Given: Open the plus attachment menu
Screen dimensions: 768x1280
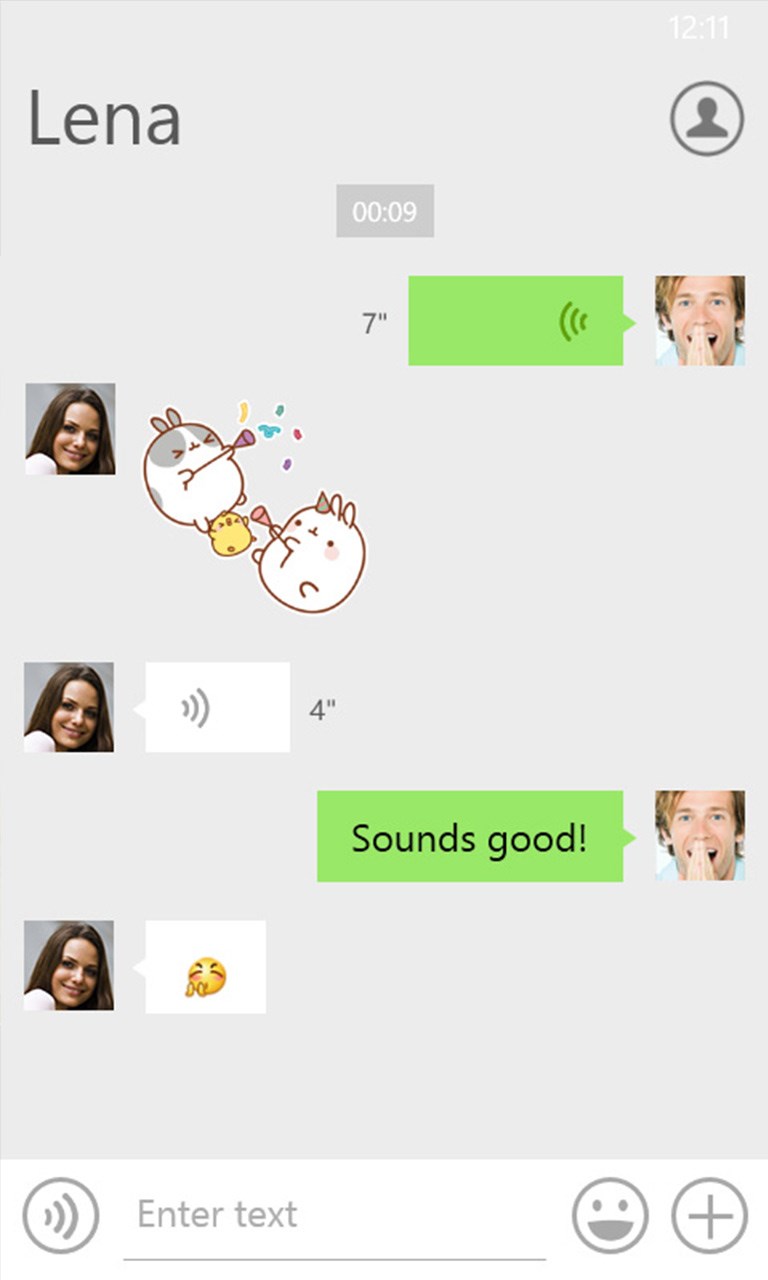Looking at the screenshot, I should point(710,1216).
